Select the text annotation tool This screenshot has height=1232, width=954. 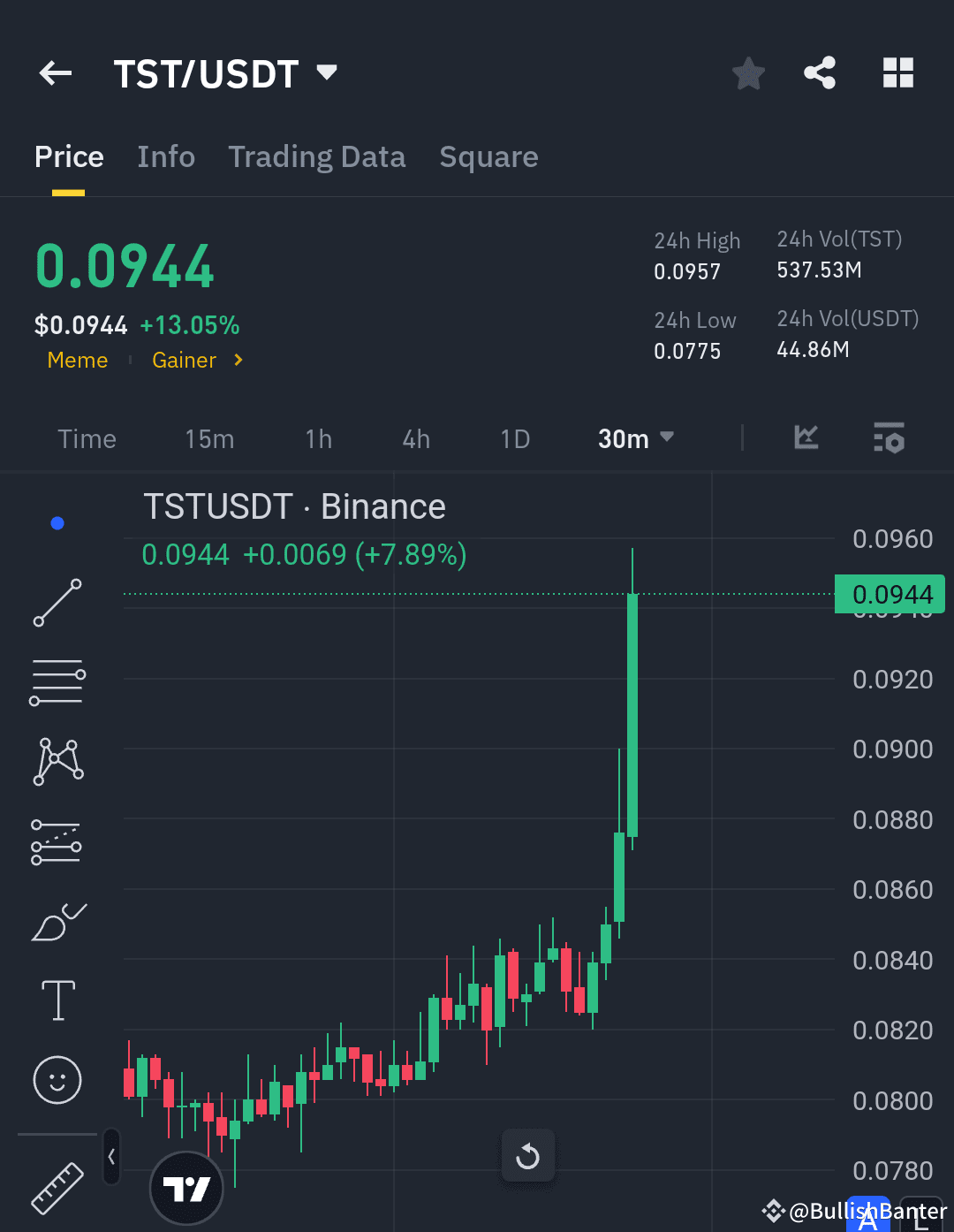pos(57,1000)
